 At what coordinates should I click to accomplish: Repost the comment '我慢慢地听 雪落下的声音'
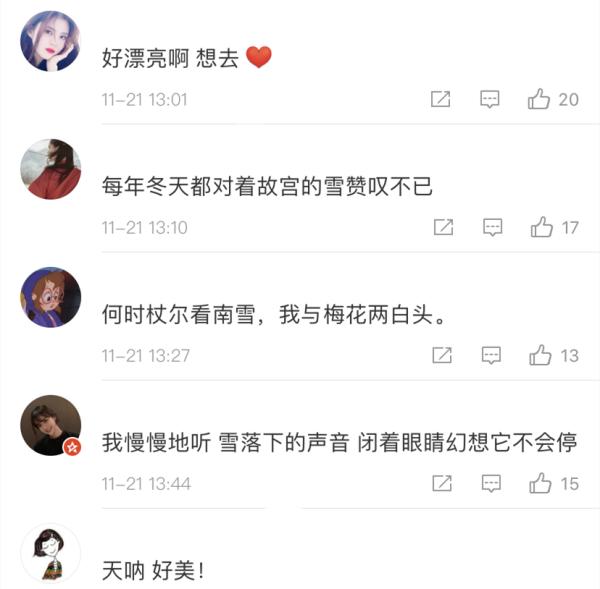pyautogui.click(x=441, y=483)
